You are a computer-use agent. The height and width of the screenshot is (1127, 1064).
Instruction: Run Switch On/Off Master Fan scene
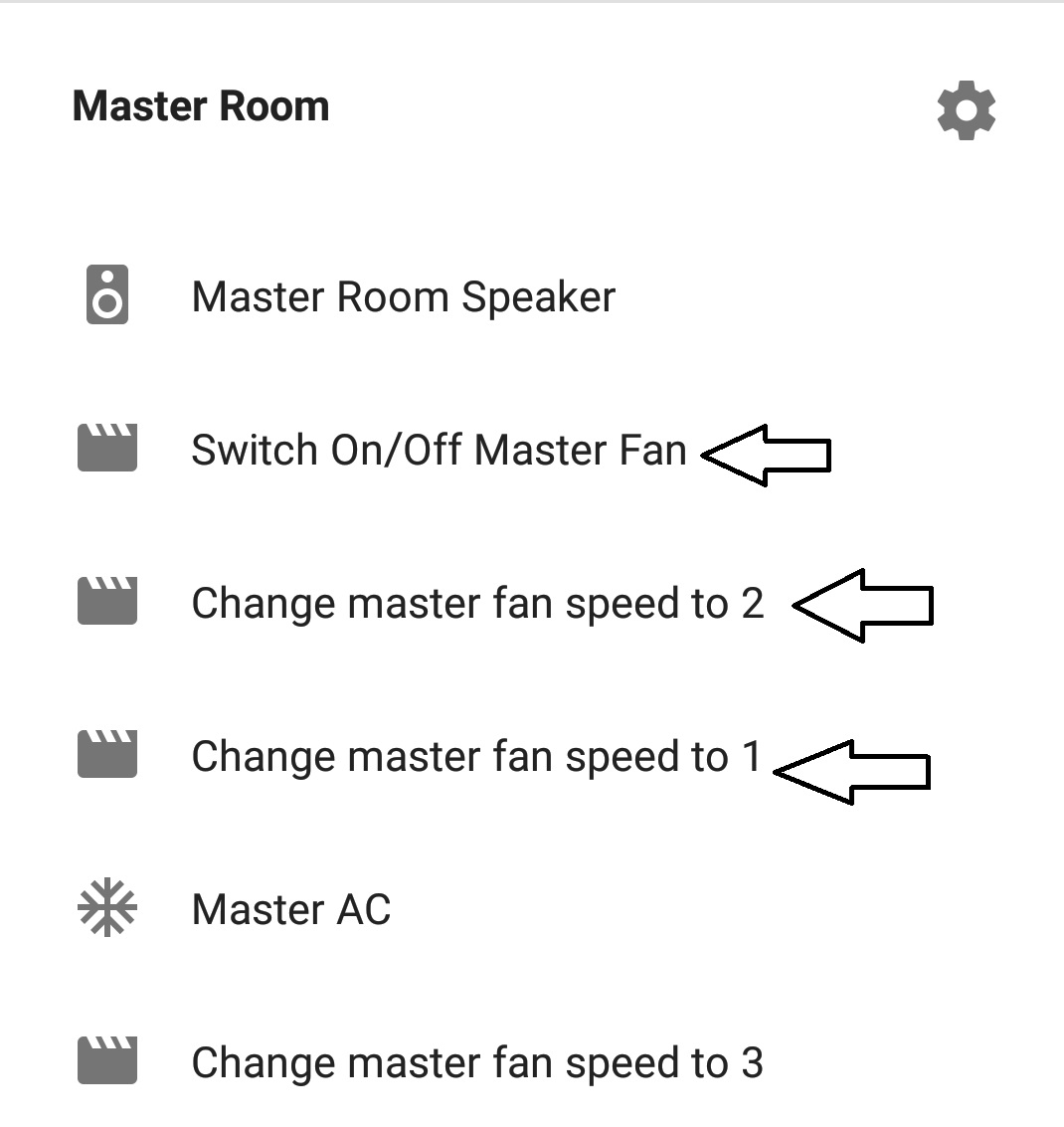[x=438, y=450]
